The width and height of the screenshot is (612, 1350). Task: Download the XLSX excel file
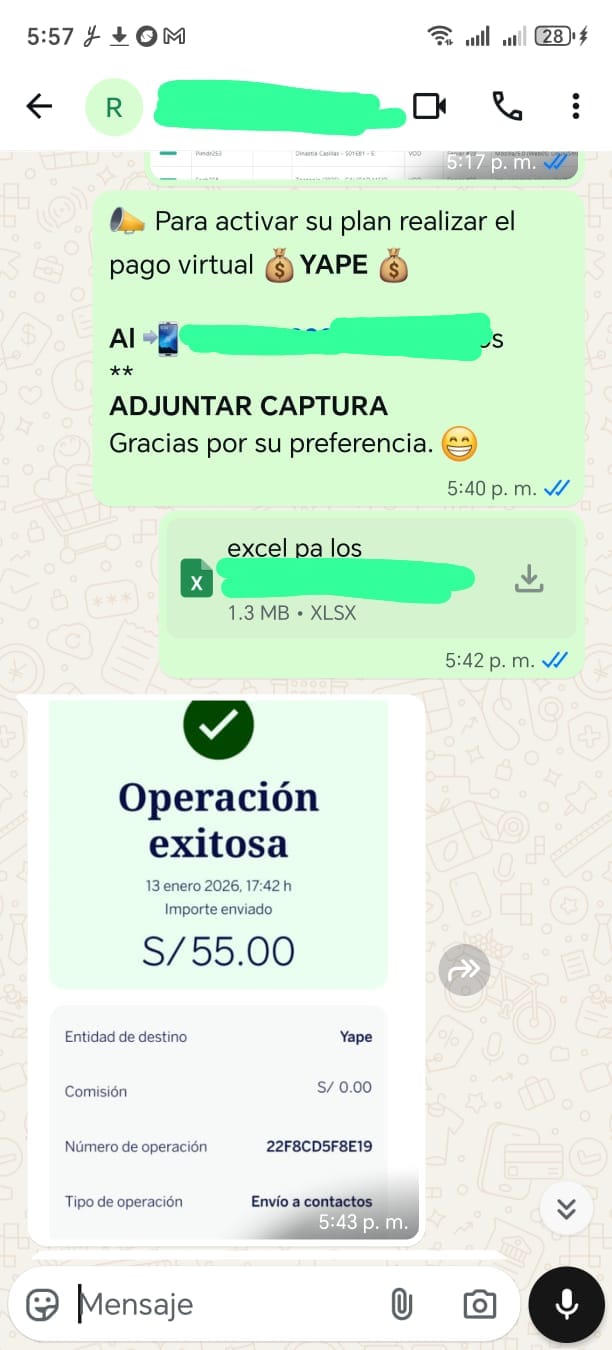click(528, 578)
